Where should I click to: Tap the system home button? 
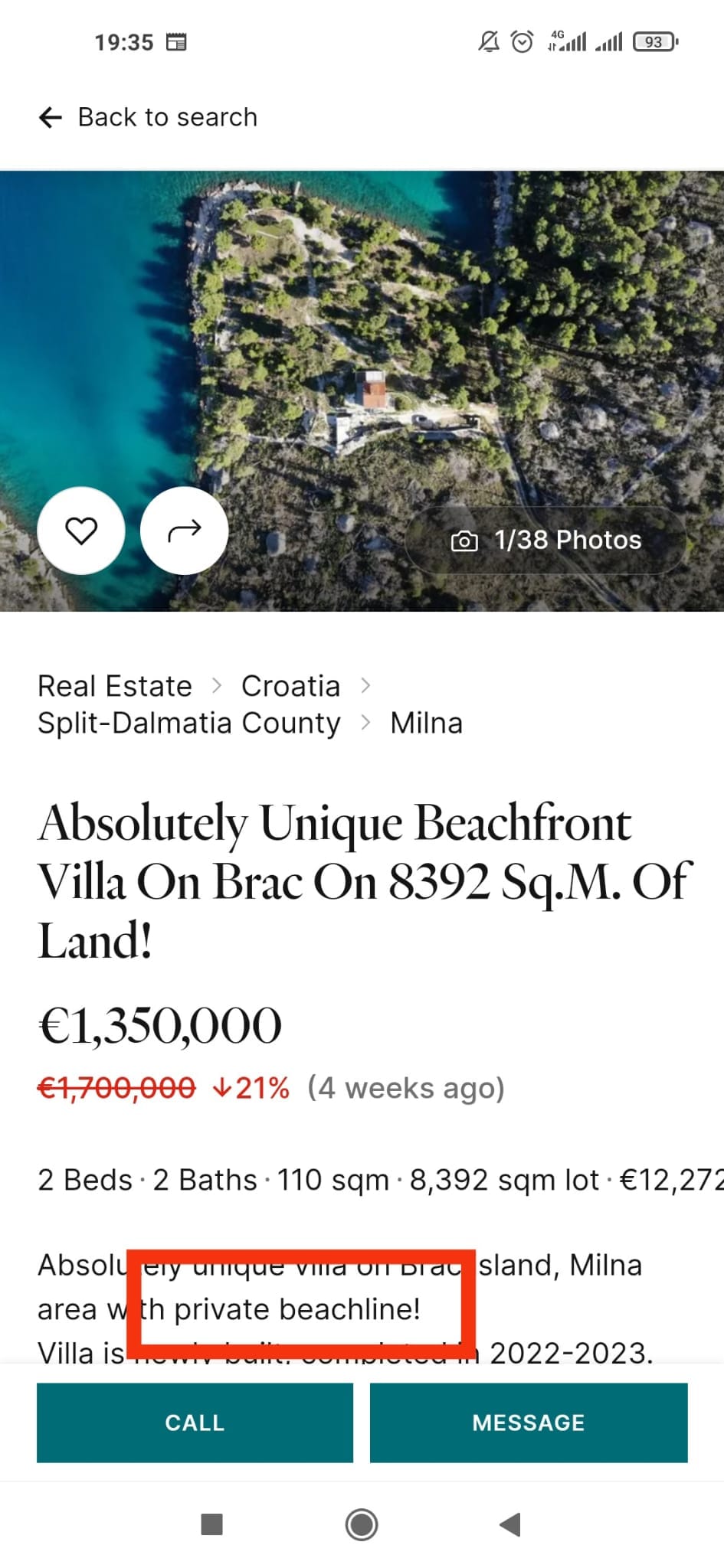tap(362, 1524)
